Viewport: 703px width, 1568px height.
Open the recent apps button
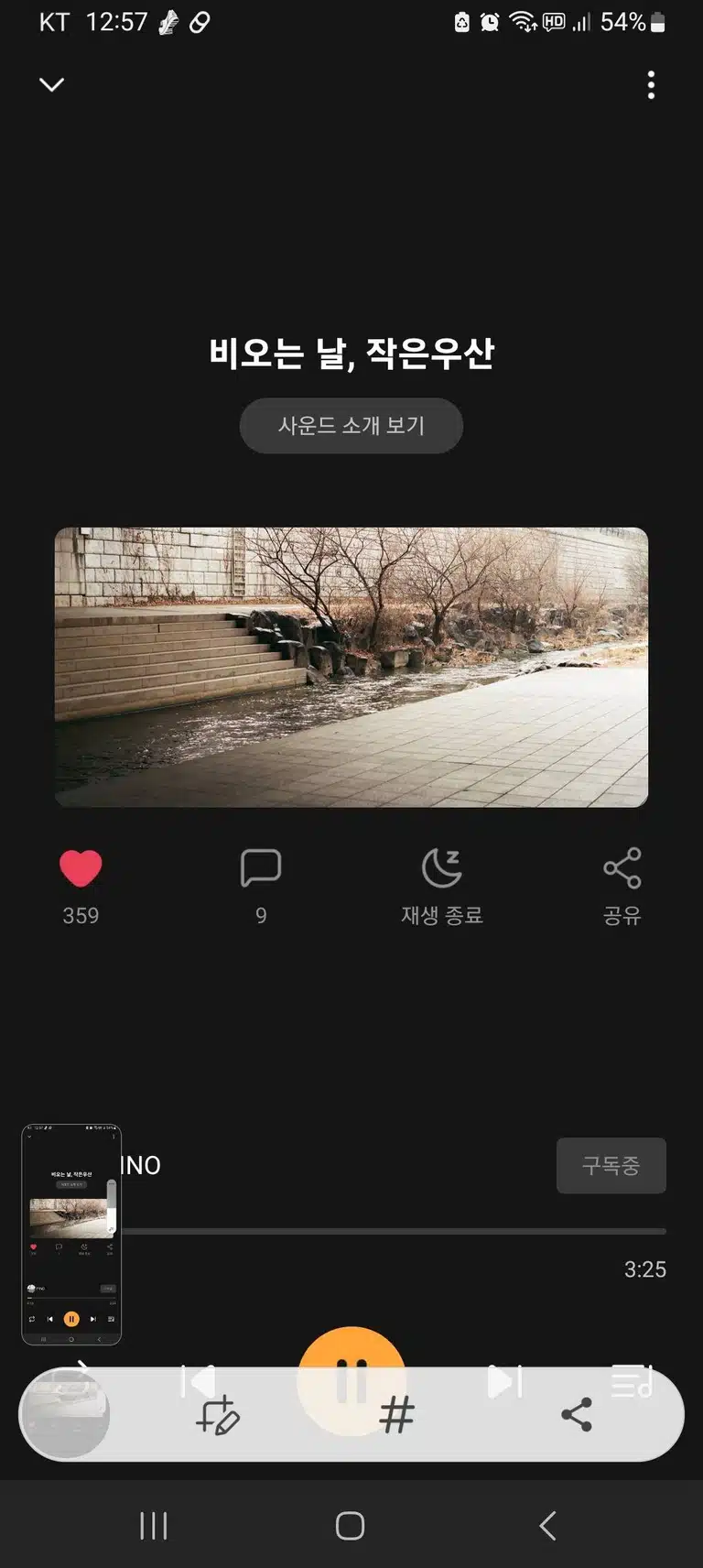point(154,1526)
